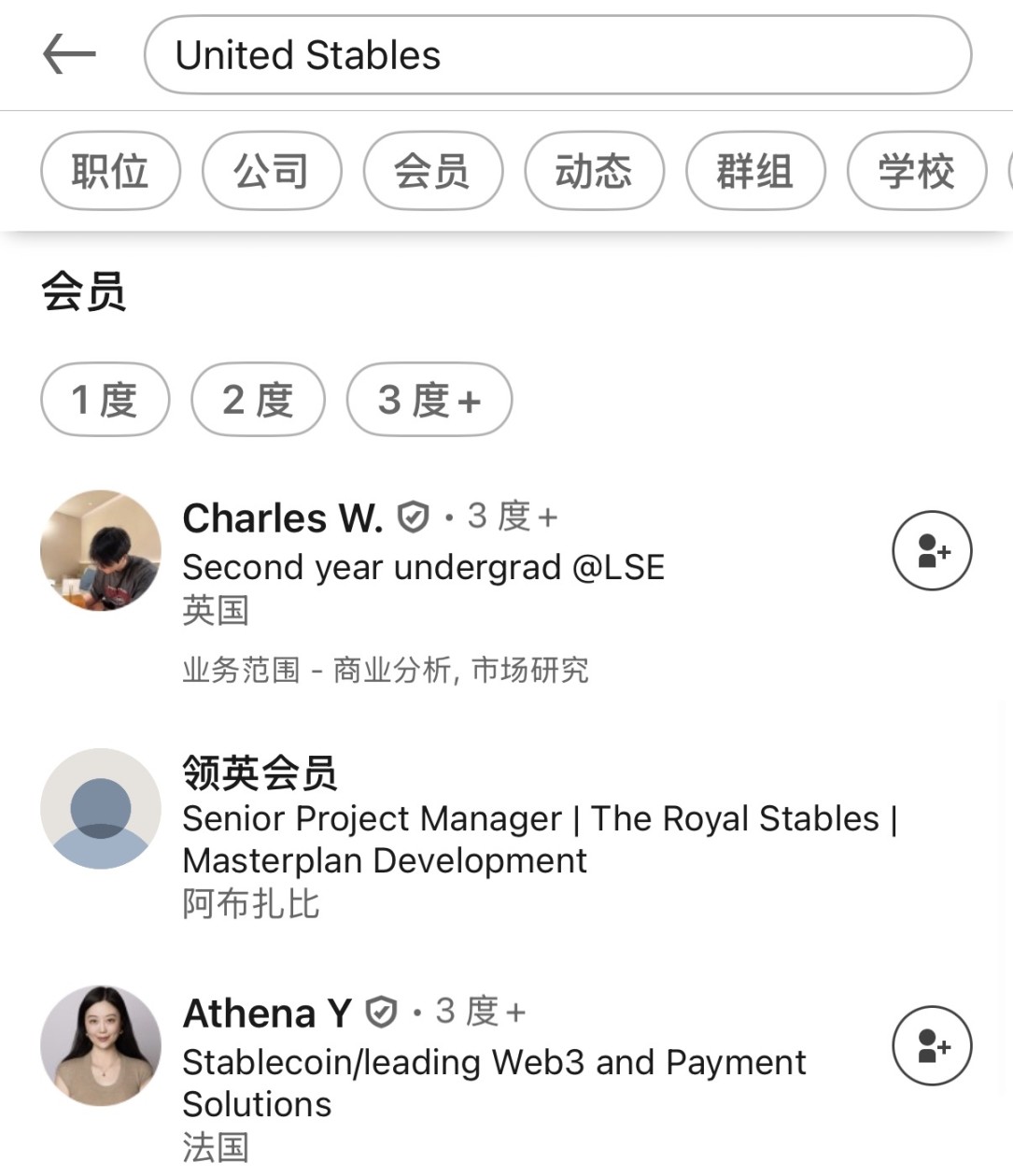Apply the 2 度 connection filter
Viewport: 1013px width, 1176px height.
click(x=258, y=400)
